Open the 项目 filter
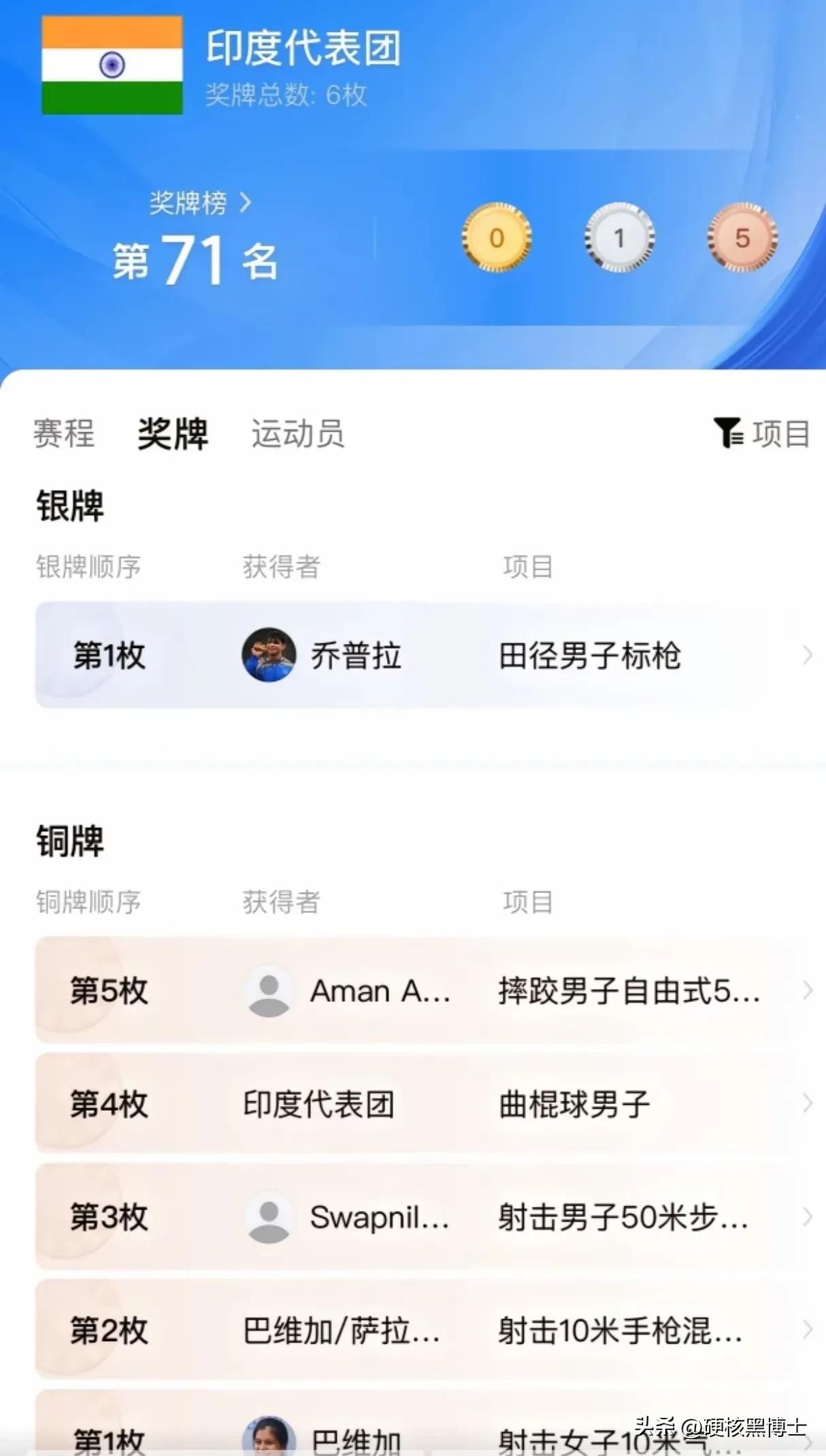 tap(763, 433)
